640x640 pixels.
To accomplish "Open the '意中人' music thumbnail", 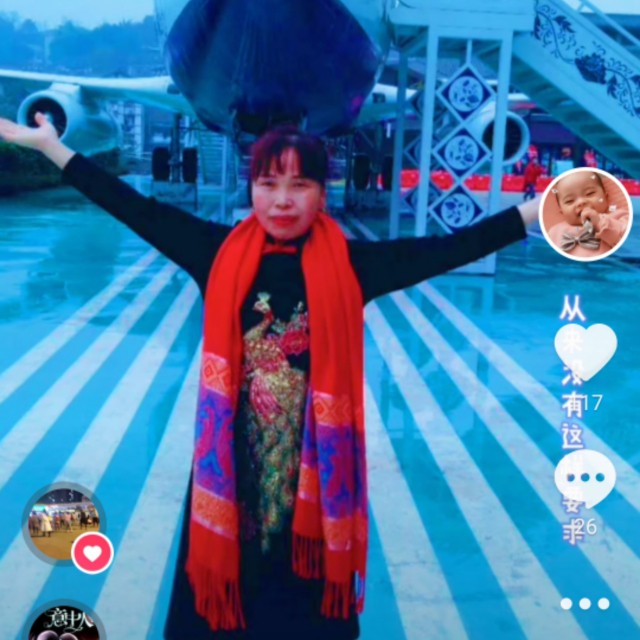I will [64, 623].
